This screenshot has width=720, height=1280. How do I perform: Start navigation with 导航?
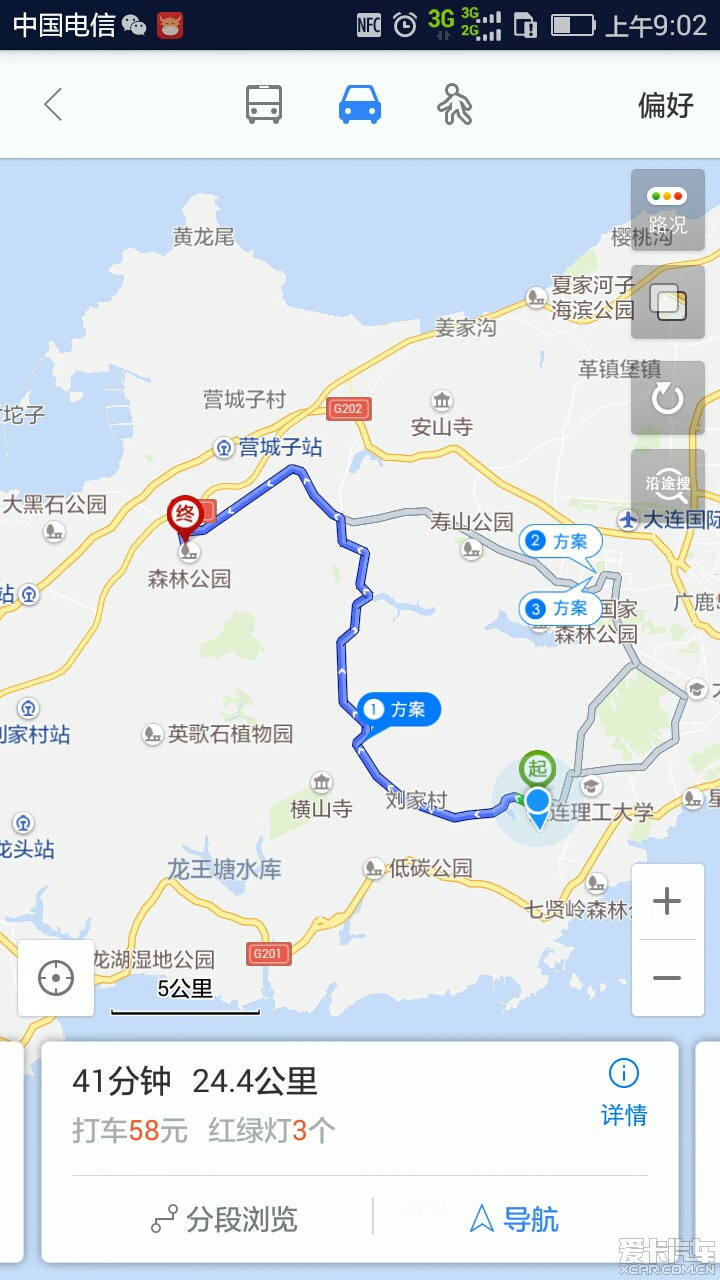[514, 1219]
